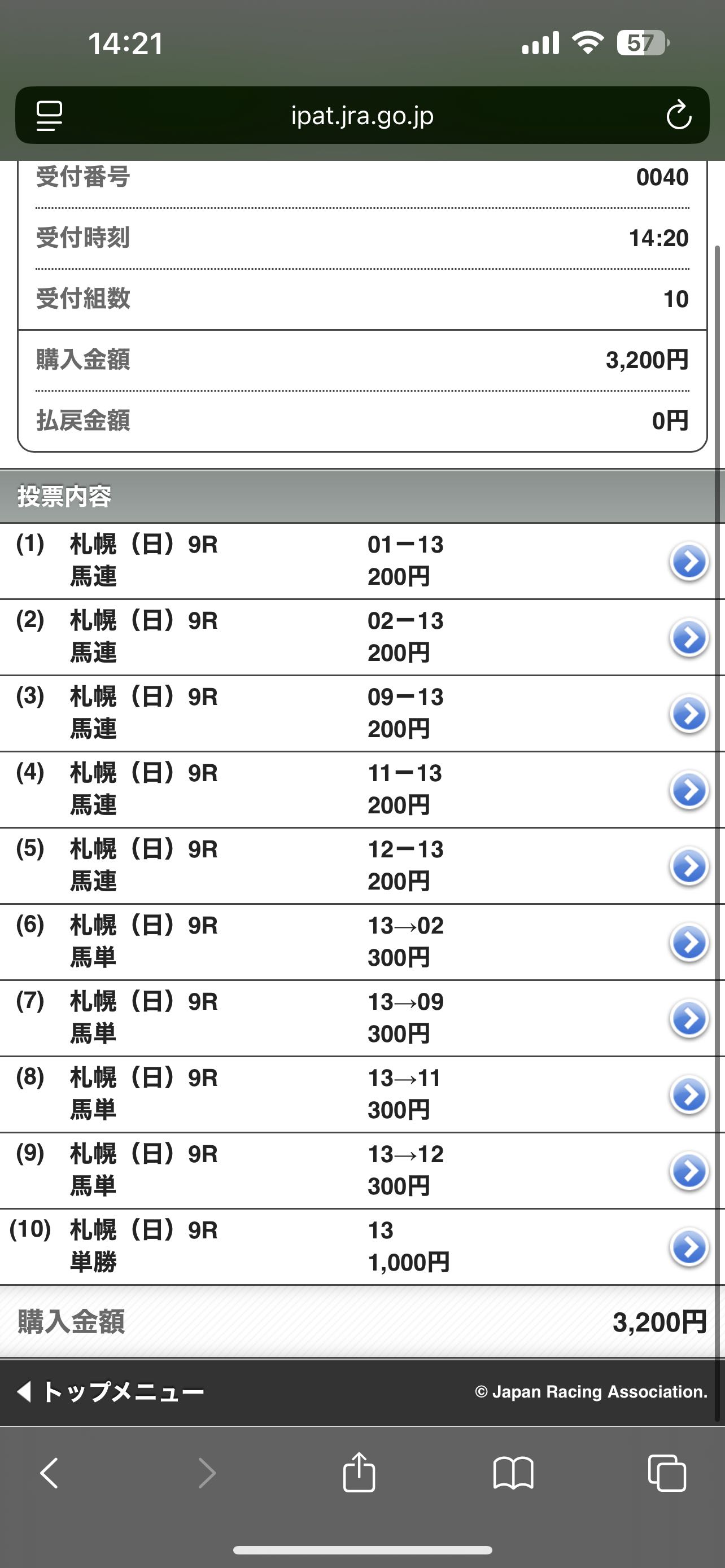
Task: Open bet detail for 馬連 01-13
Action: (x=688, y=562)
